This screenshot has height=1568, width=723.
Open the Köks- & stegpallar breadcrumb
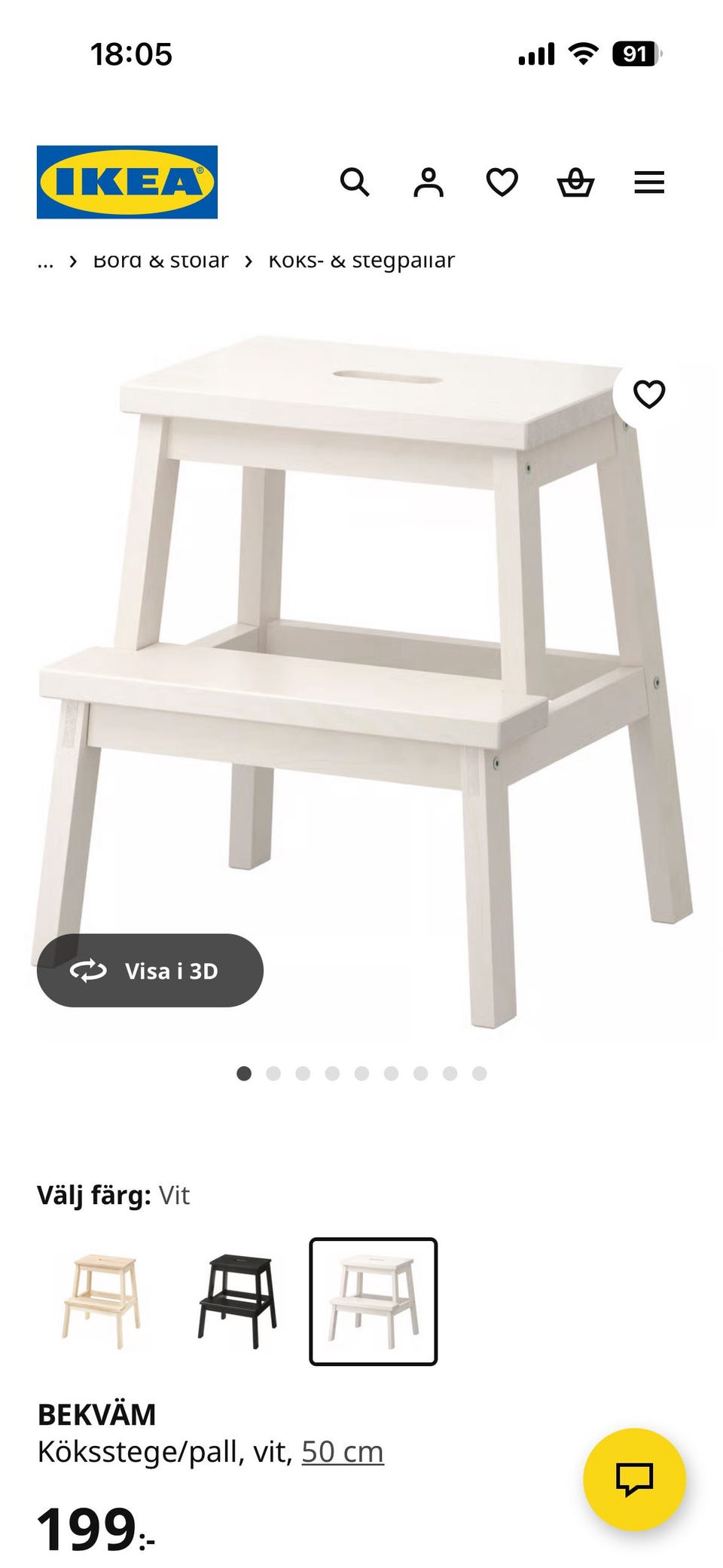361,261
